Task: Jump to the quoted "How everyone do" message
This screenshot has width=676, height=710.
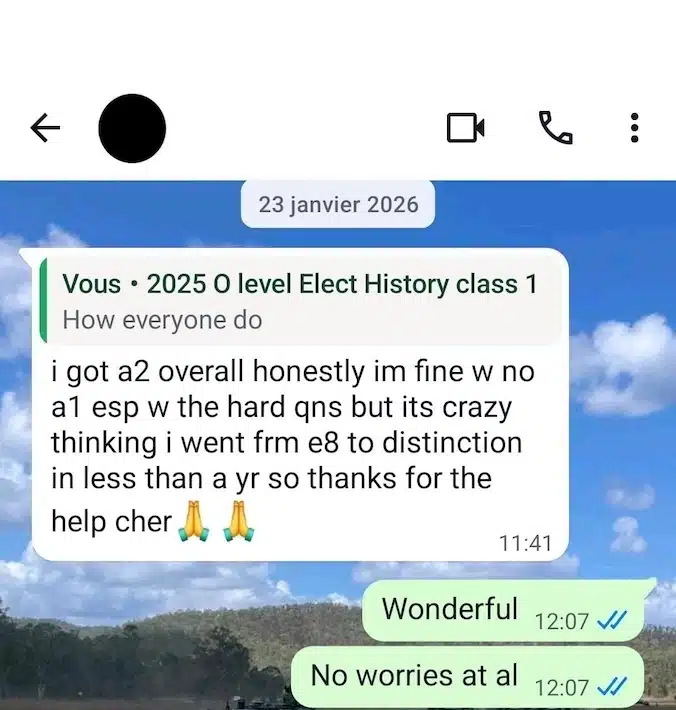Action: tap(300, 301)
